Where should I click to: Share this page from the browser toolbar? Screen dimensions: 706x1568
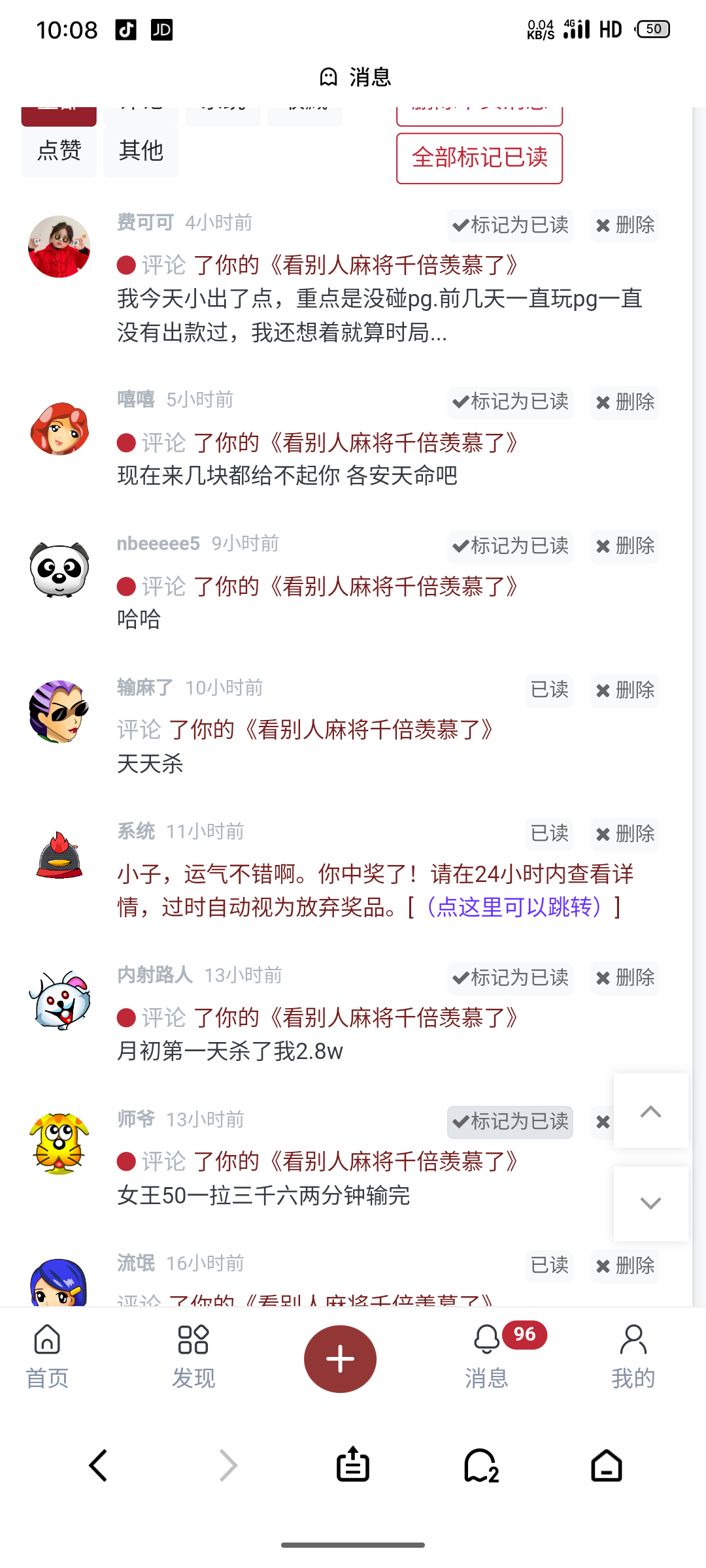[353, 1465]
